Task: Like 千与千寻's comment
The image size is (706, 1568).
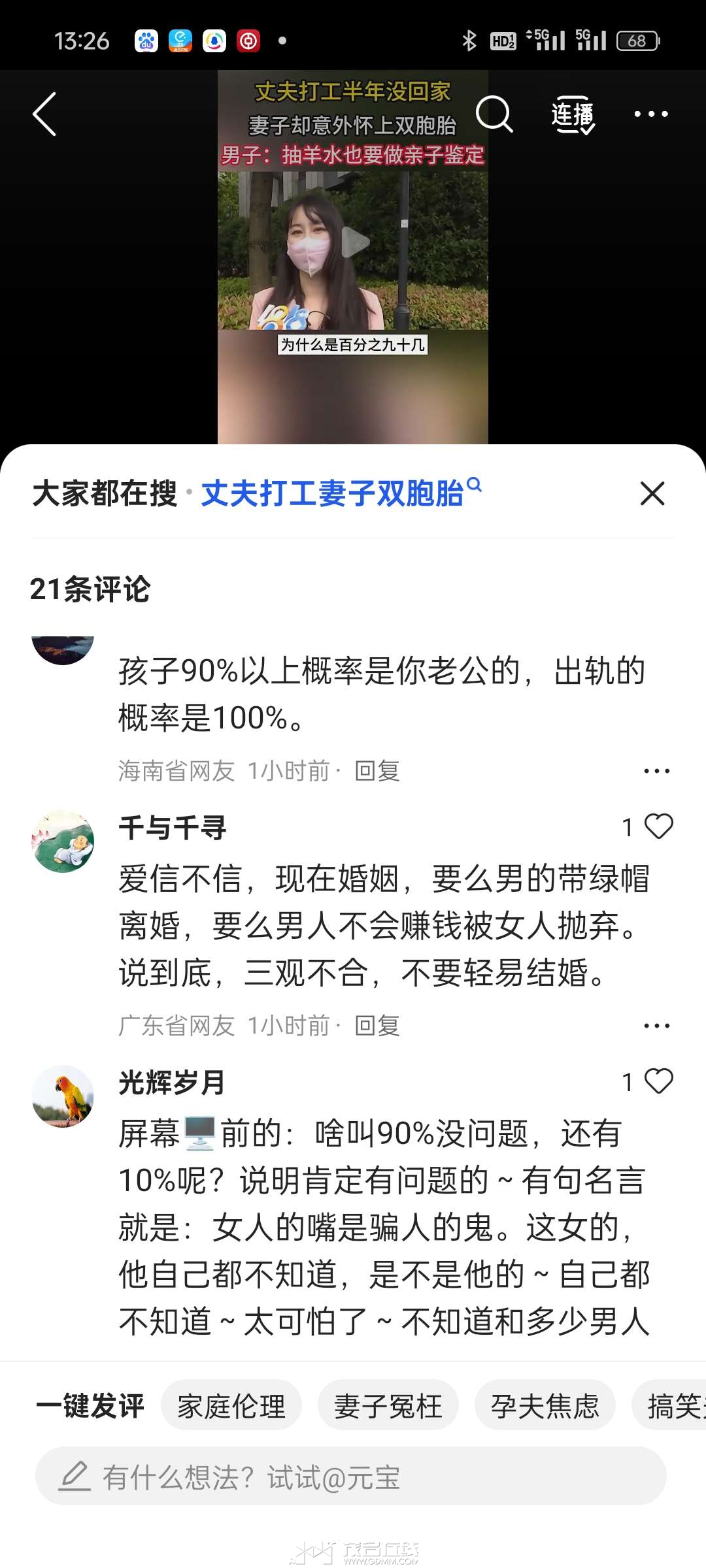Action: click(x=658, y=826)
